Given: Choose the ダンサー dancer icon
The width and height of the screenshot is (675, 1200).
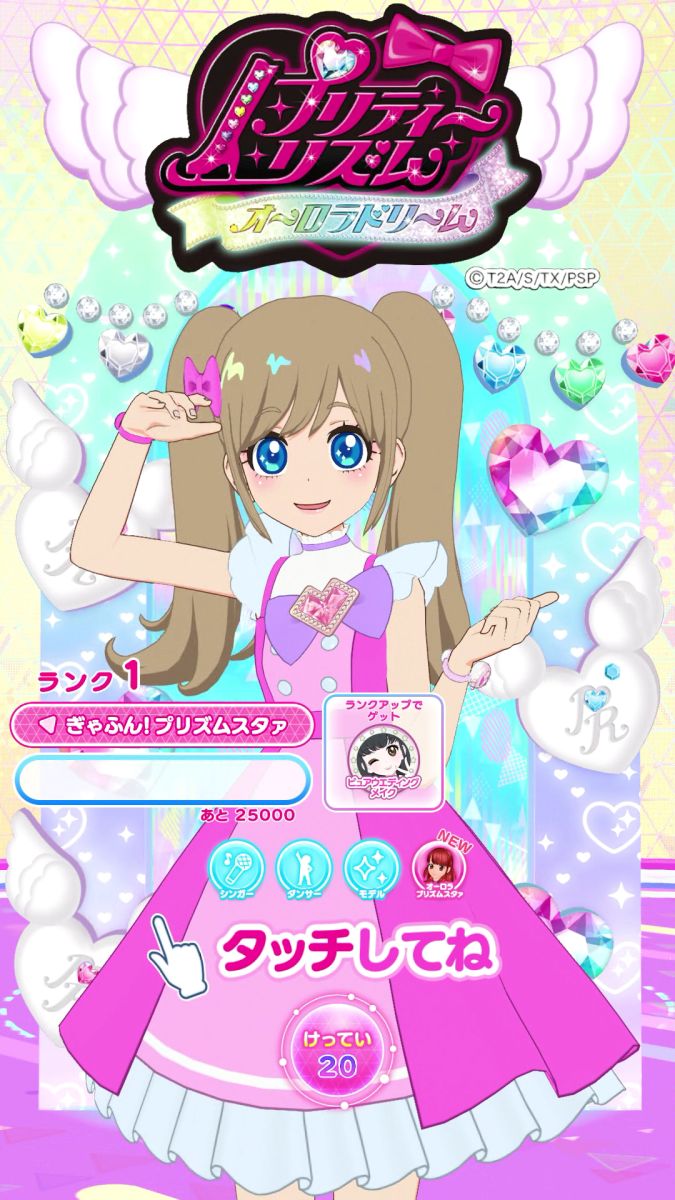Looking at the screenshot, I should click(x=304, y=867).
